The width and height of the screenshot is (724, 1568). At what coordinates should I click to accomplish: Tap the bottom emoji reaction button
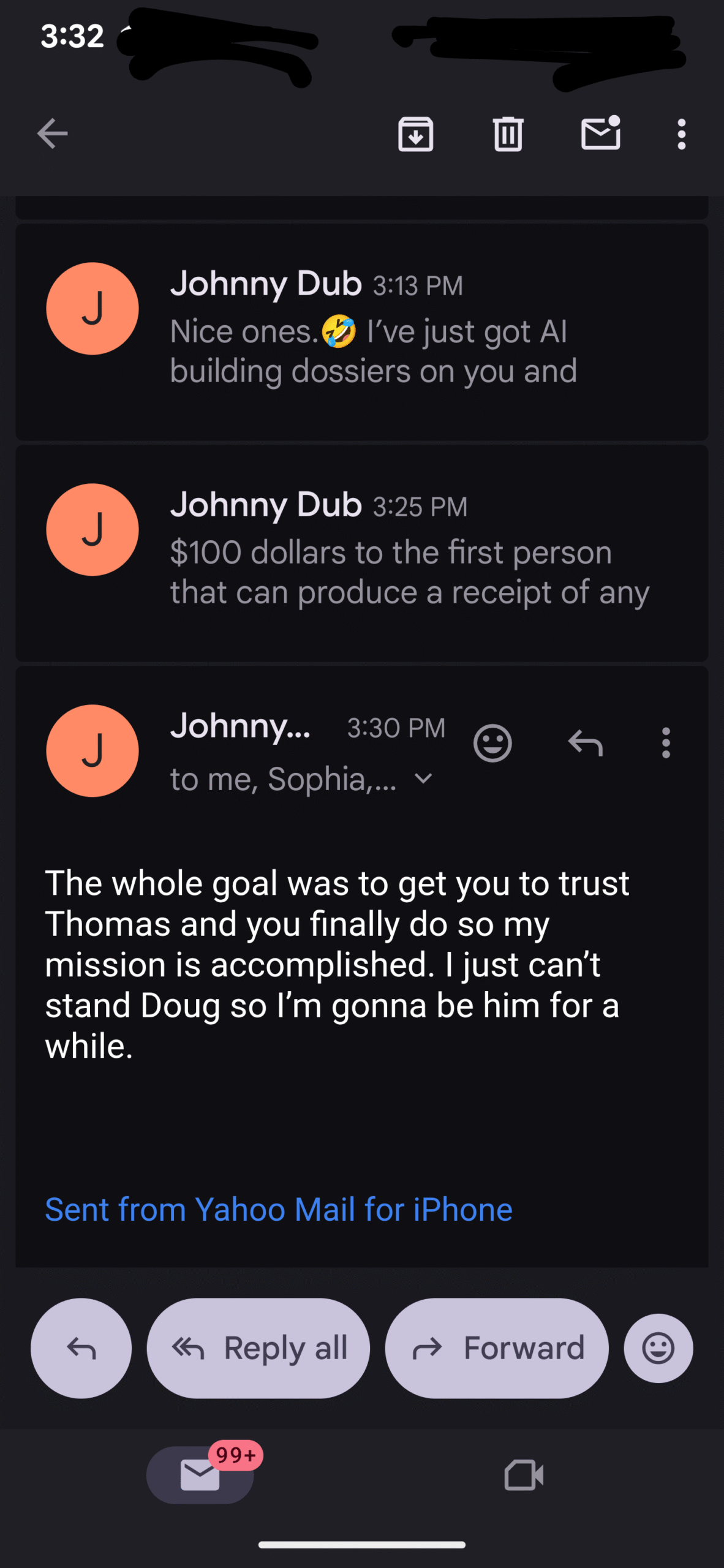click(658, 1348)
